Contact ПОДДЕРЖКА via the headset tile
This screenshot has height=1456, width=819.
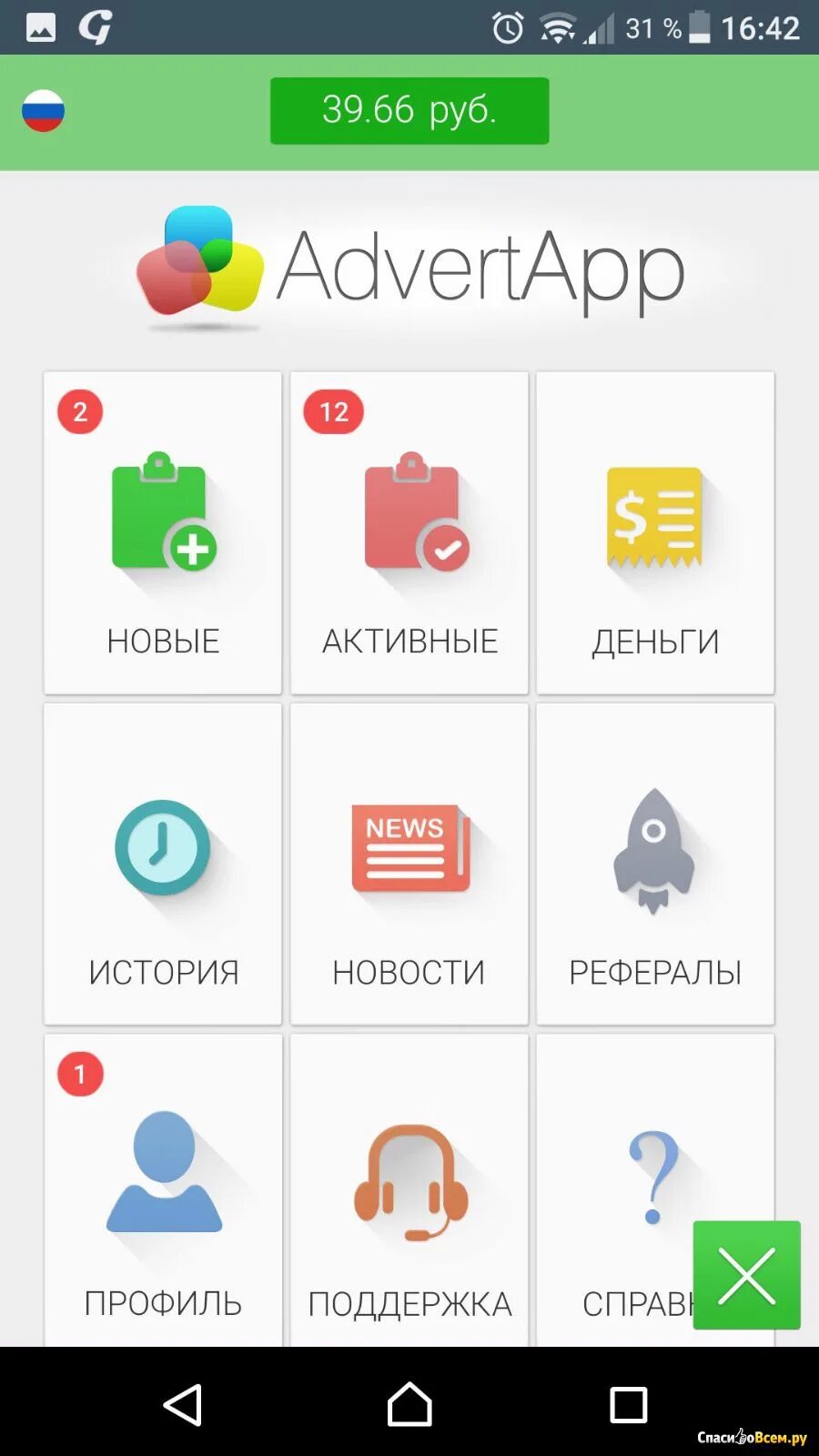pyautogui.click(x=409, y=1190)
